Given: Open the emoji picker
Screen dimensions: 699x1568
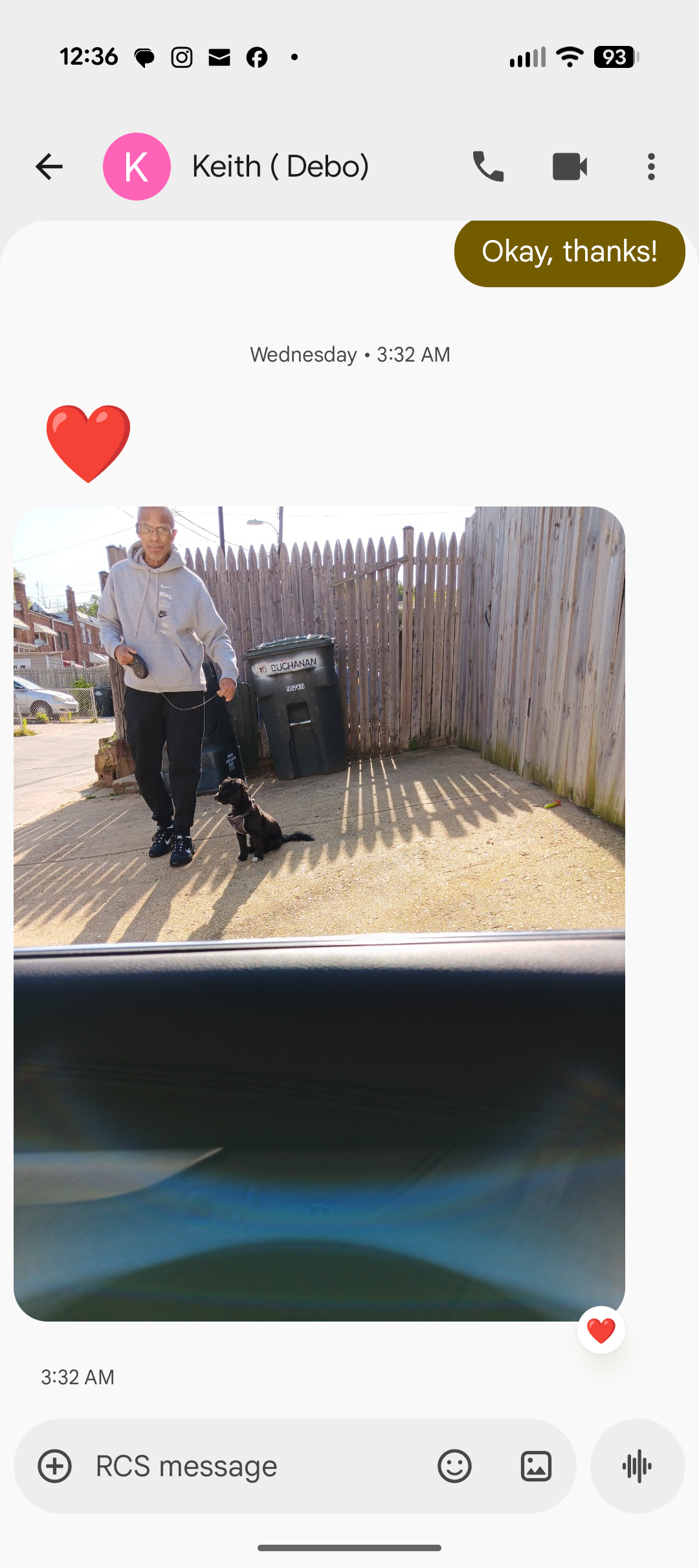Looking at the screenshot, I should tap(454, 1466).
